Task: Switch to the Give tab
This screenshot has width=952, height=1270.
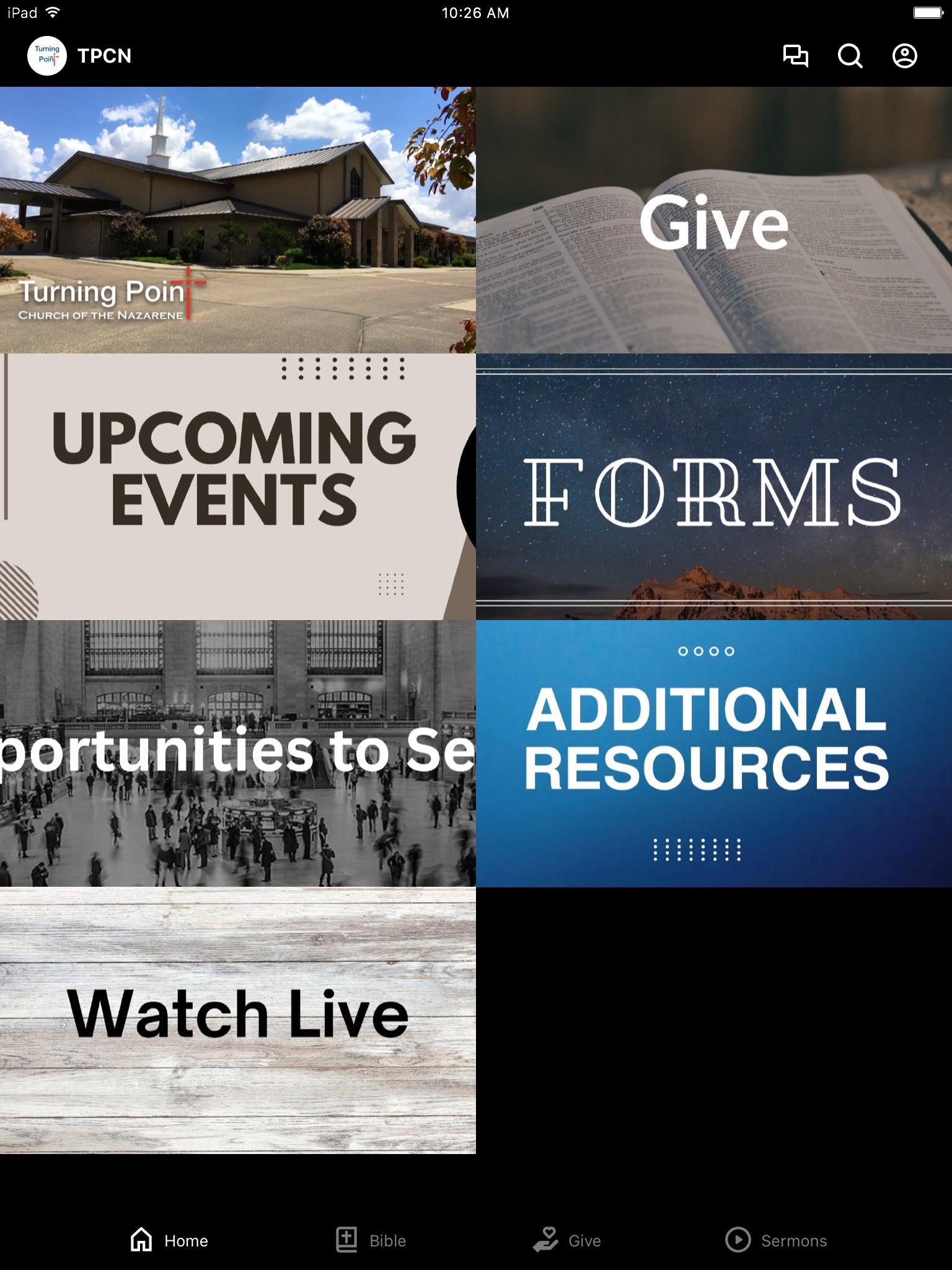Action: (x=567, y=1240)
